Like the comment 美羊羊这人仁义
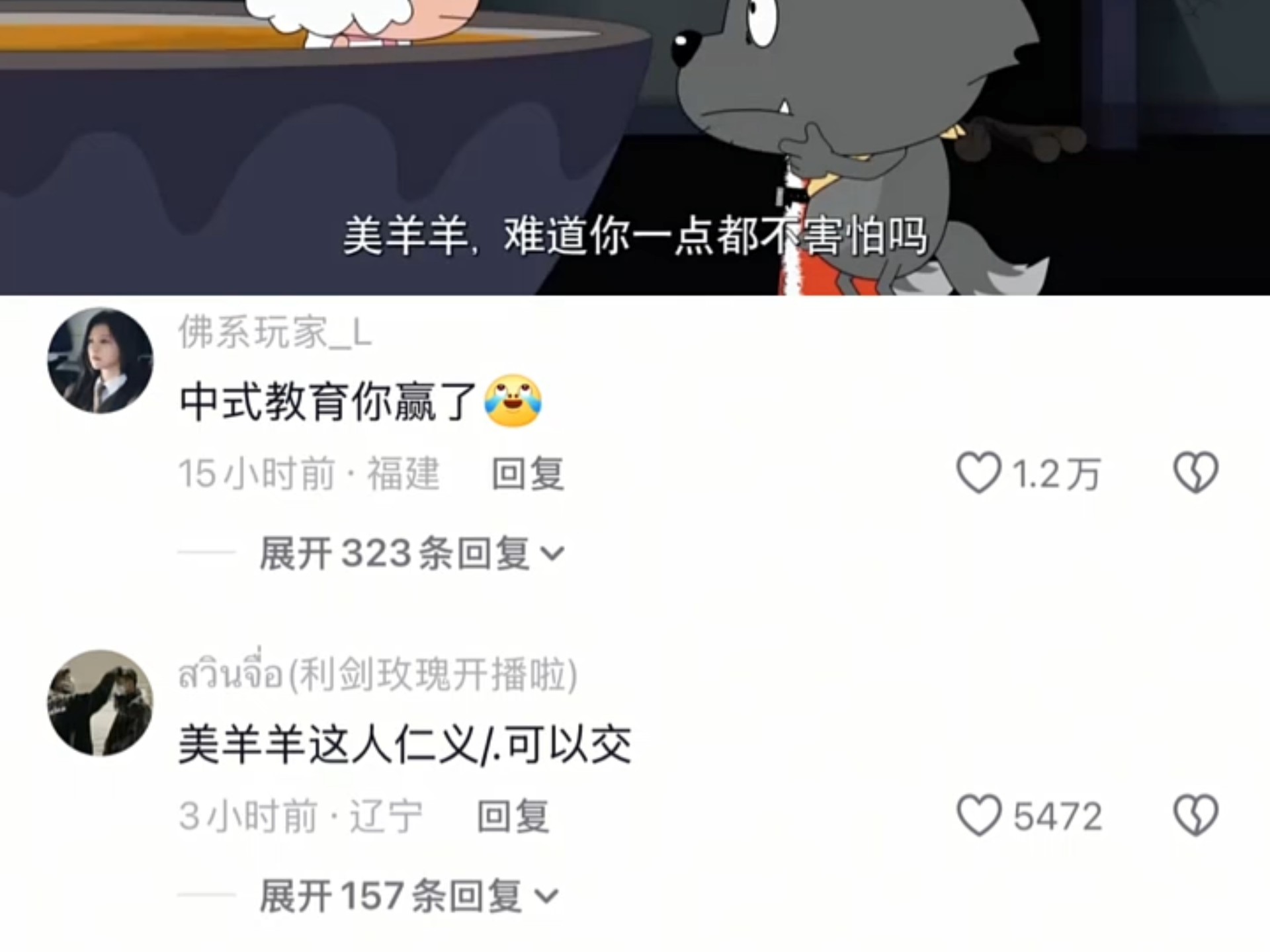 coord(979,815)
